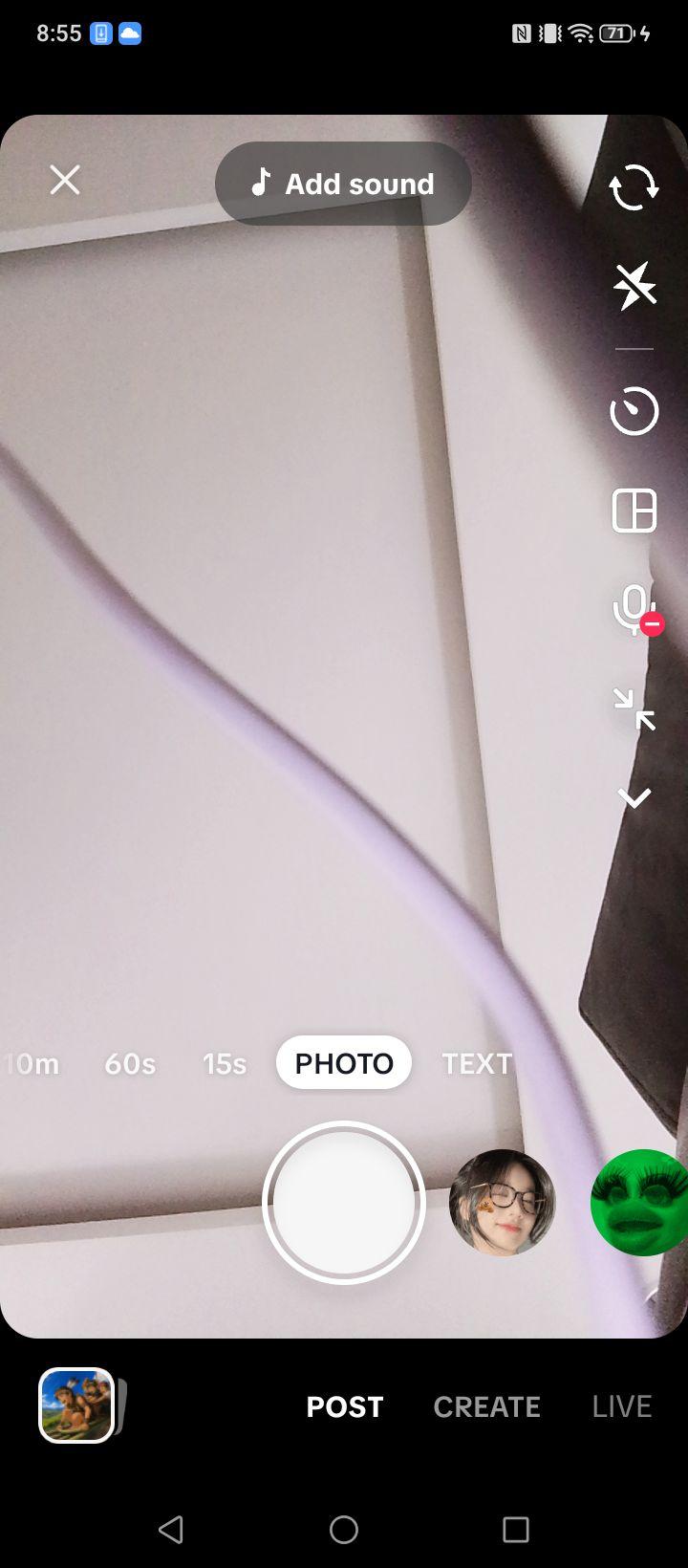The width and height of the screenshot is (688, 1568).
Task: Take a photo with shutter button
Action: (x=344, y=1203)
